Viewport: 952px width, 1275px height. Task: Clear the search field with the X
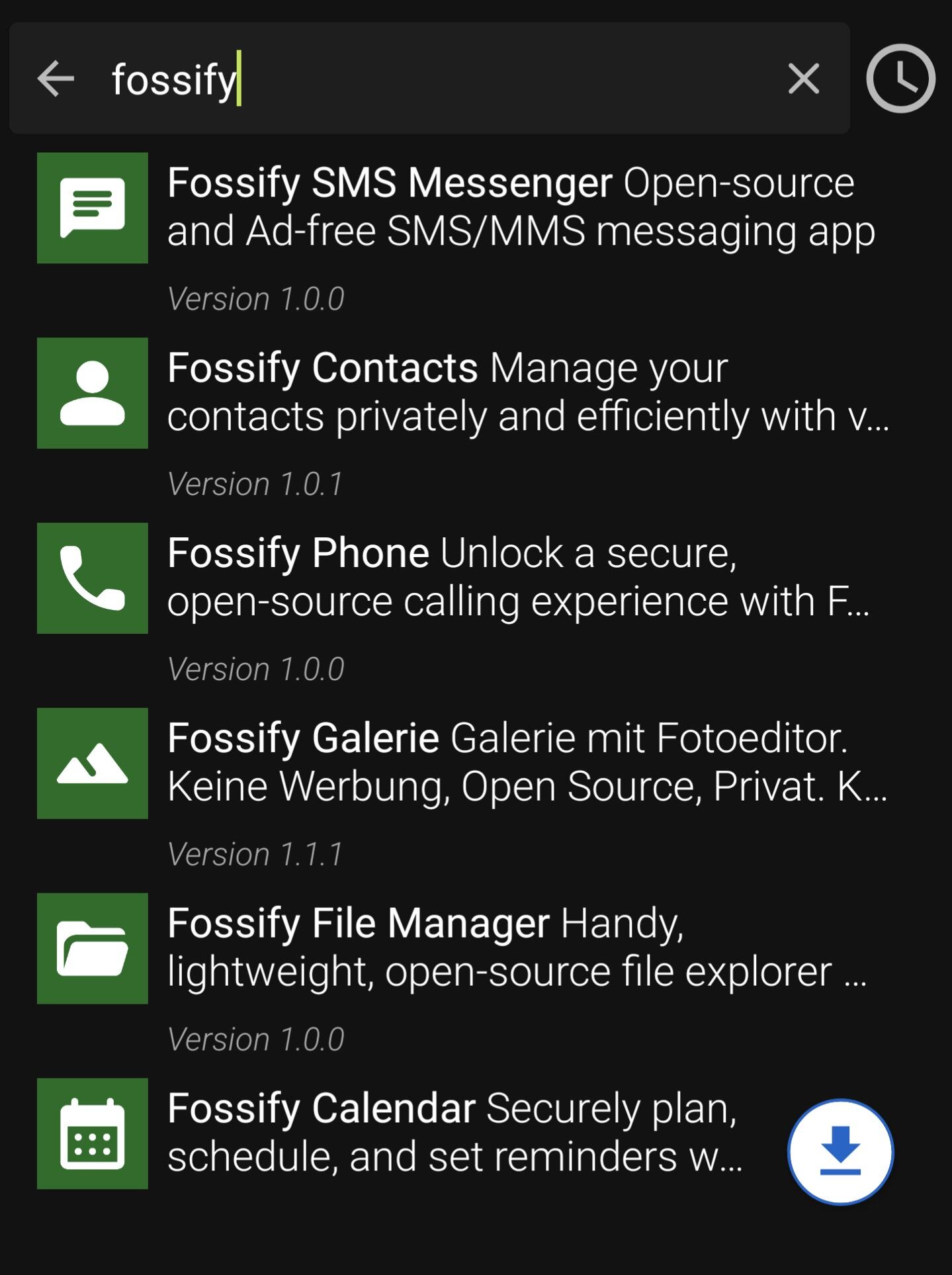[x=802, y=79]
